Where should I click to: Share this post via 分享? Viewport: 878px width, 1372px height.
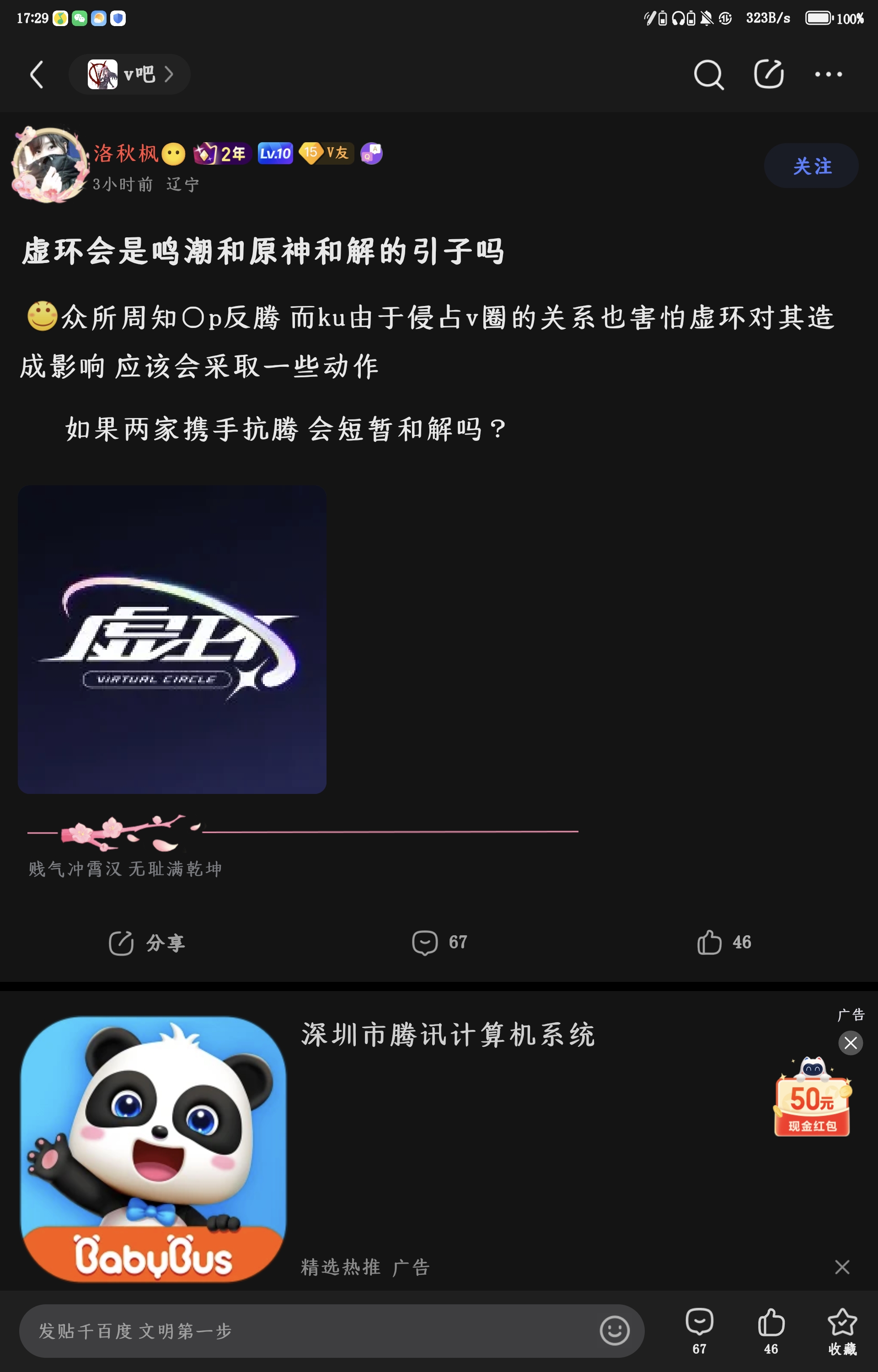click(147, 943)
